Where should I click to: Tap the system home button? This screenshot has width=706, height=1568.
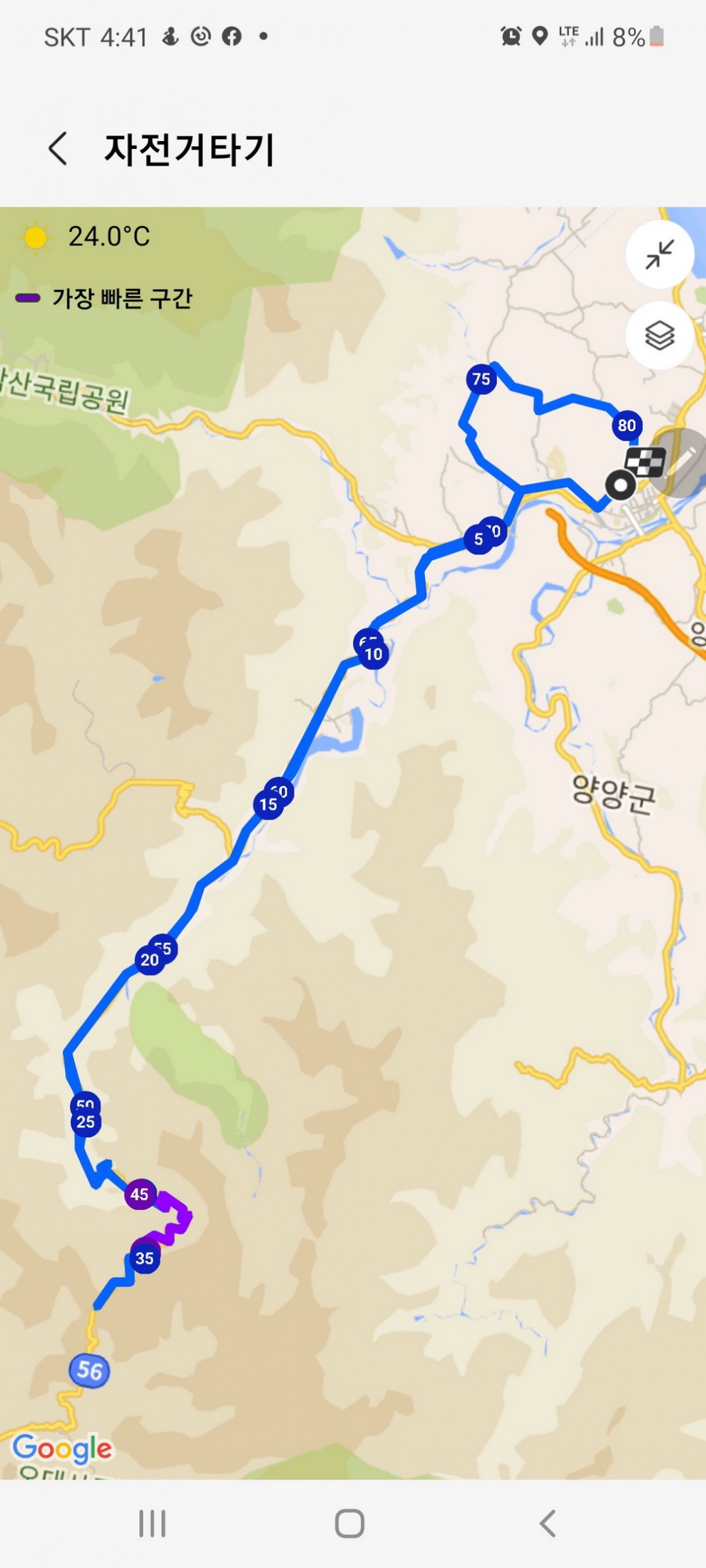point(349,1524)
